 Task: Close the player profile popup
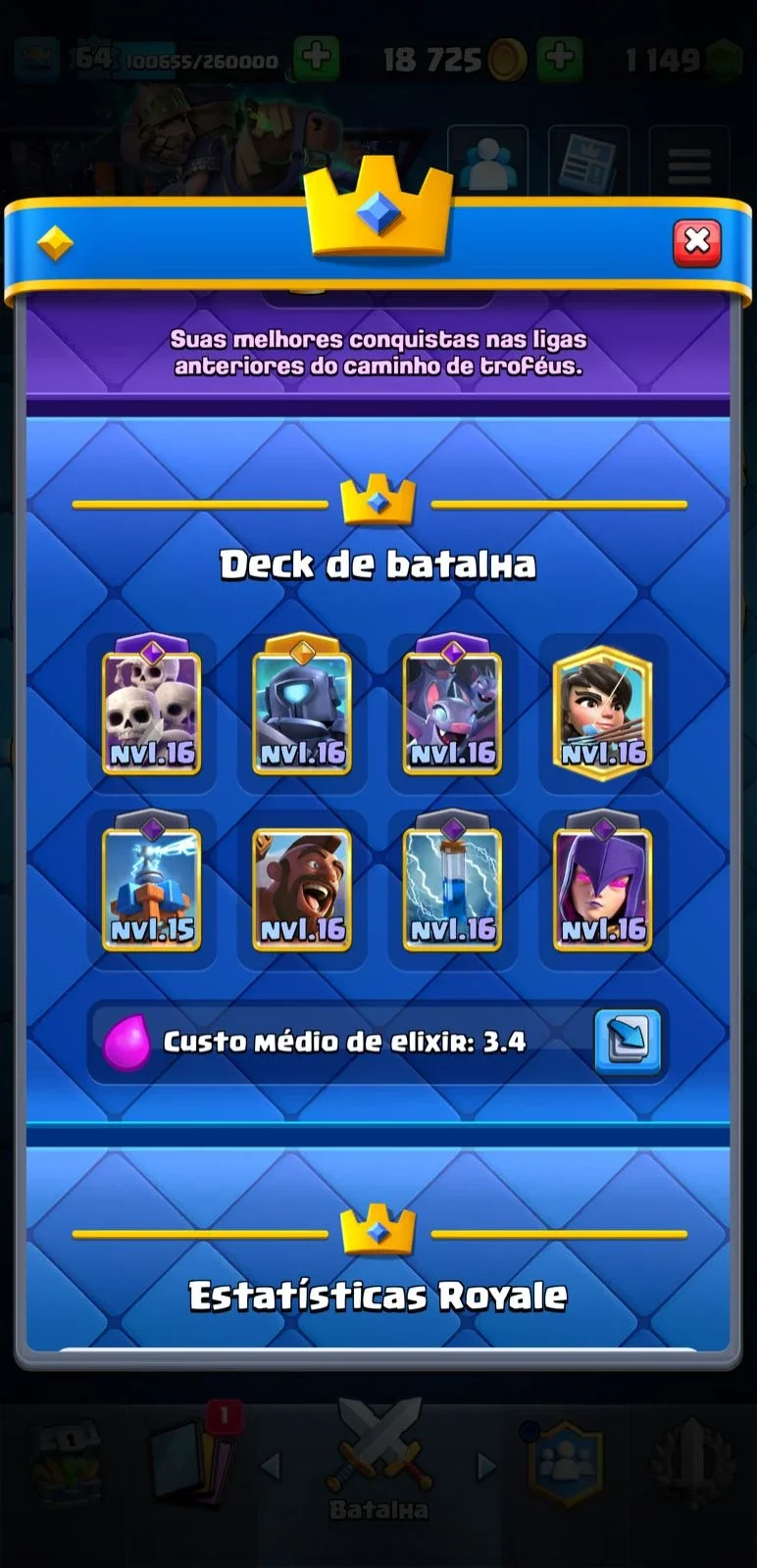coord(697,242)
